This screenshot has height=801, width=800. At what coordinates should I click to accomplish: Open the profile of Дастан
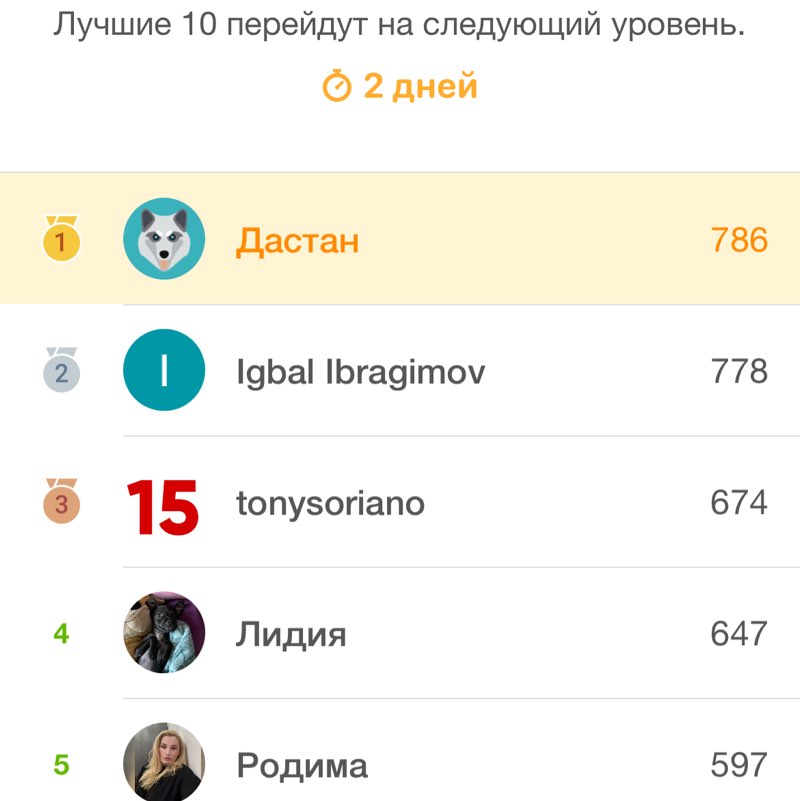[x=299, y=240]
